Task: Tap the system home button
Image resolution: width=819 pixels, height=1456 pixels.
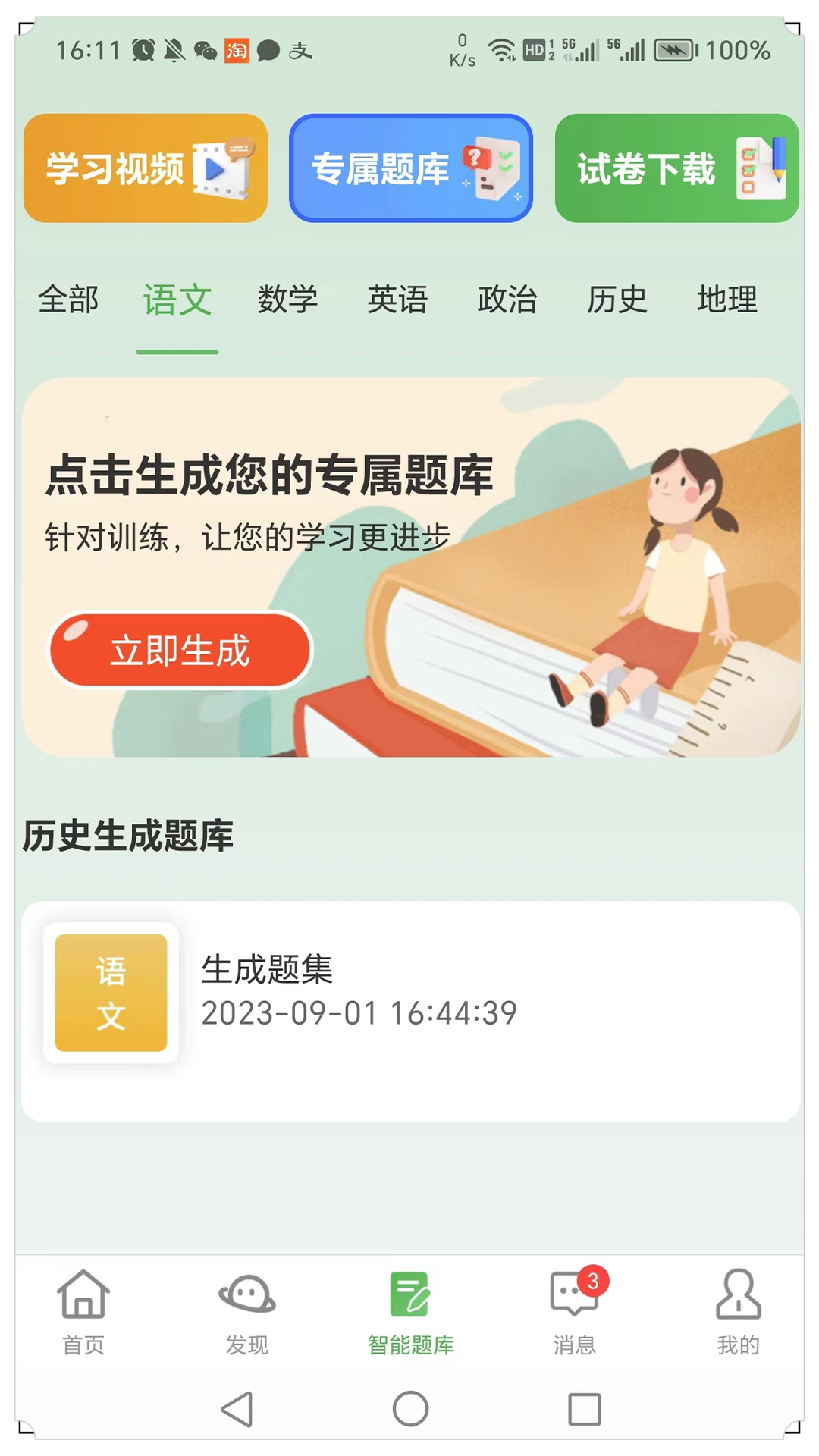Action: coord(410,1409)
